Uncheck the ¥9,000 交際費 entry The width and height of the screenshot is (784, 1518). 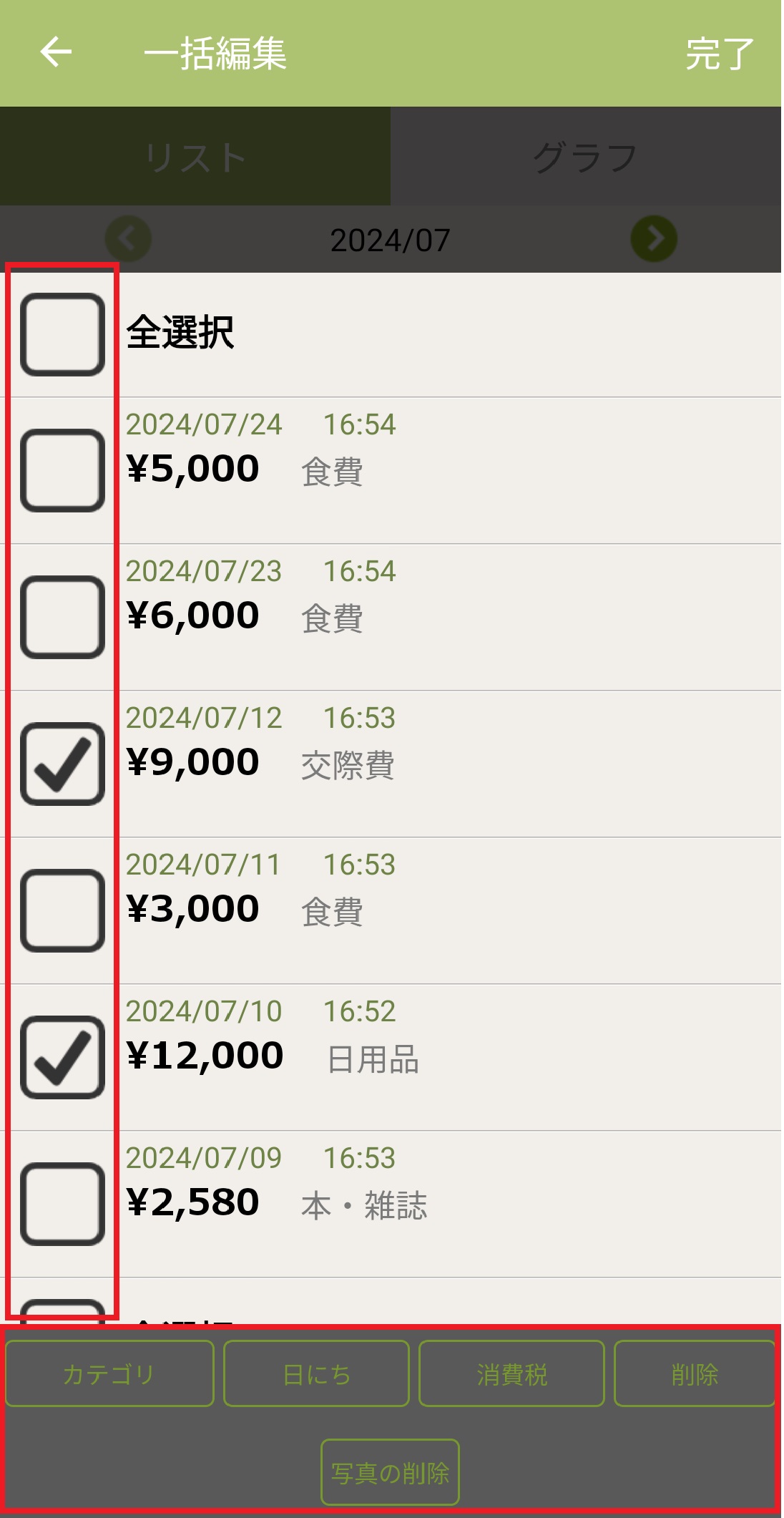click(x=63, y=764)
